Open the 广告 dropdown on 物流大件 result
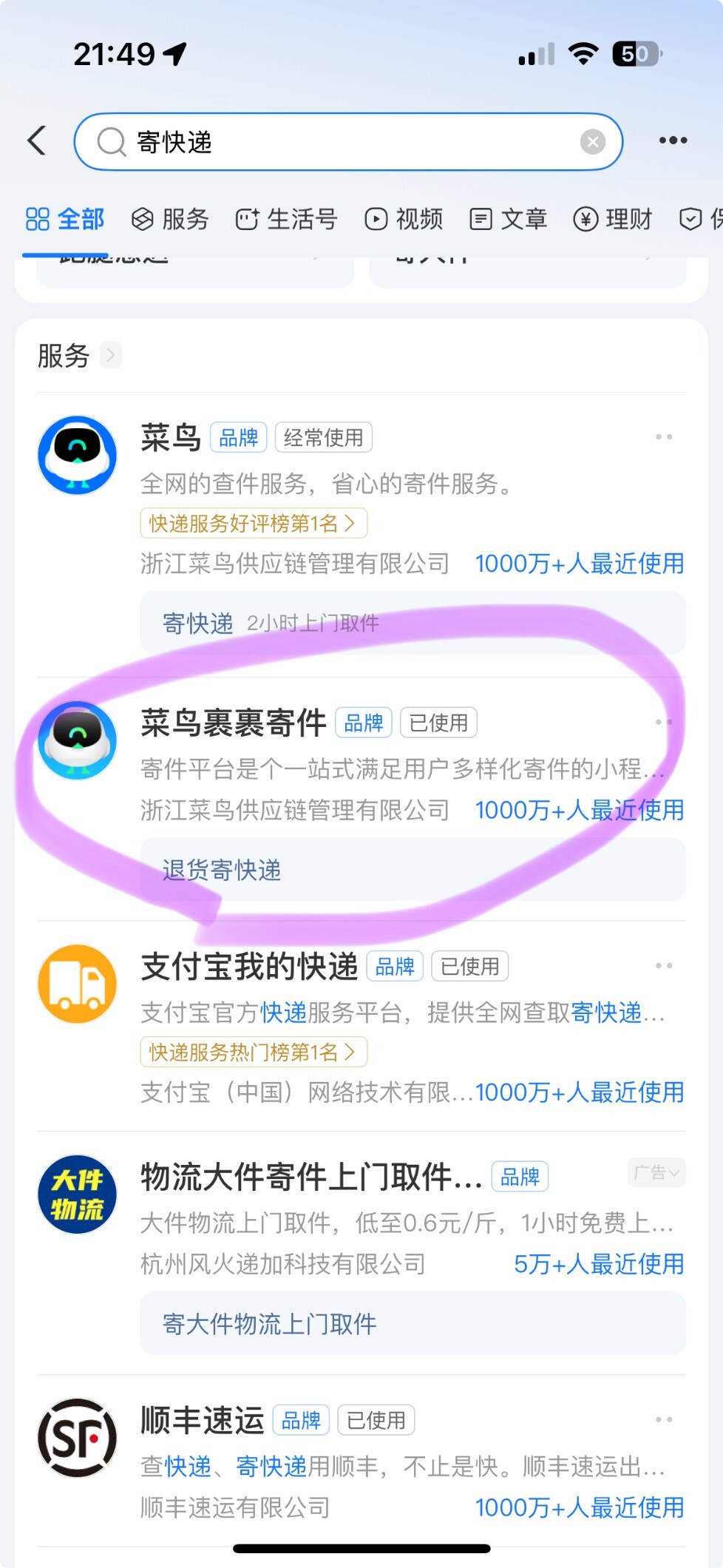 (x=656, y=1172)
